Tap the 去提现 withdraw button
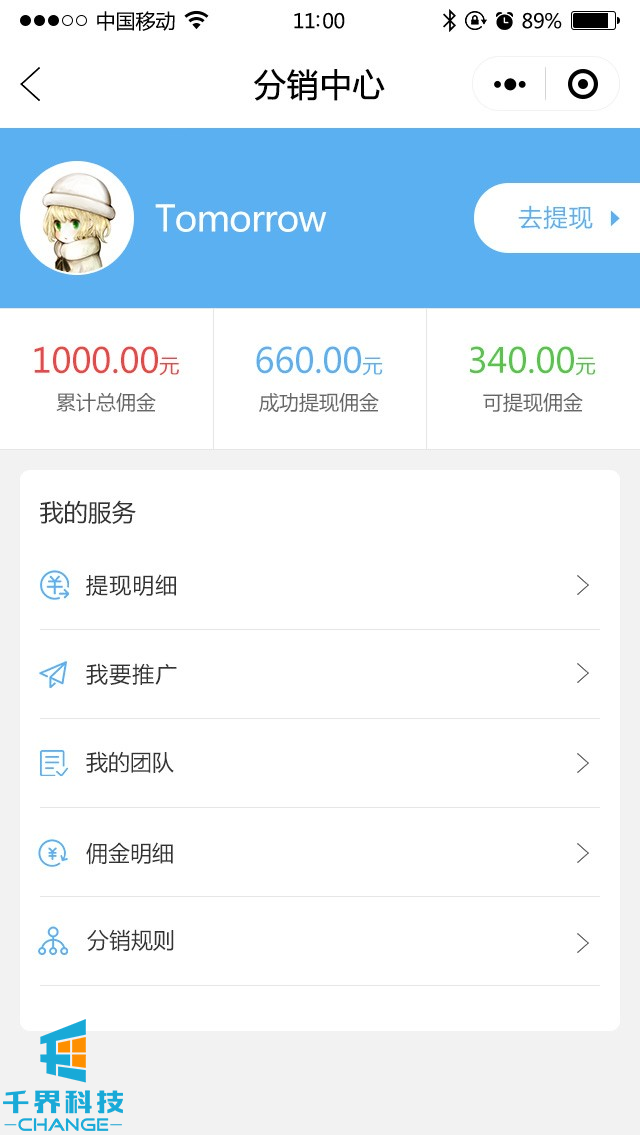 coord(560,218)
